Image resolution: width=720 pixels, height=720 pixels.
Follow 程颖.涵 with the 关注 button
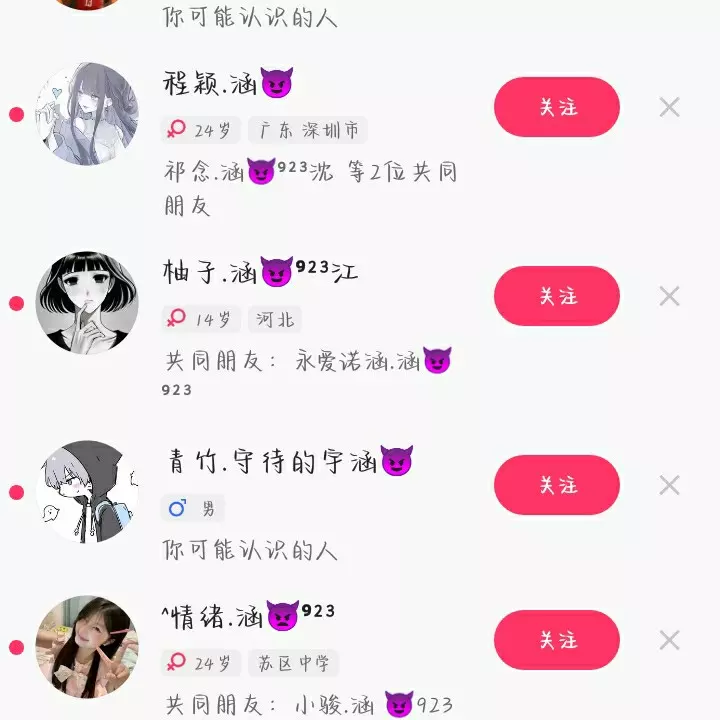coord(557,107)
